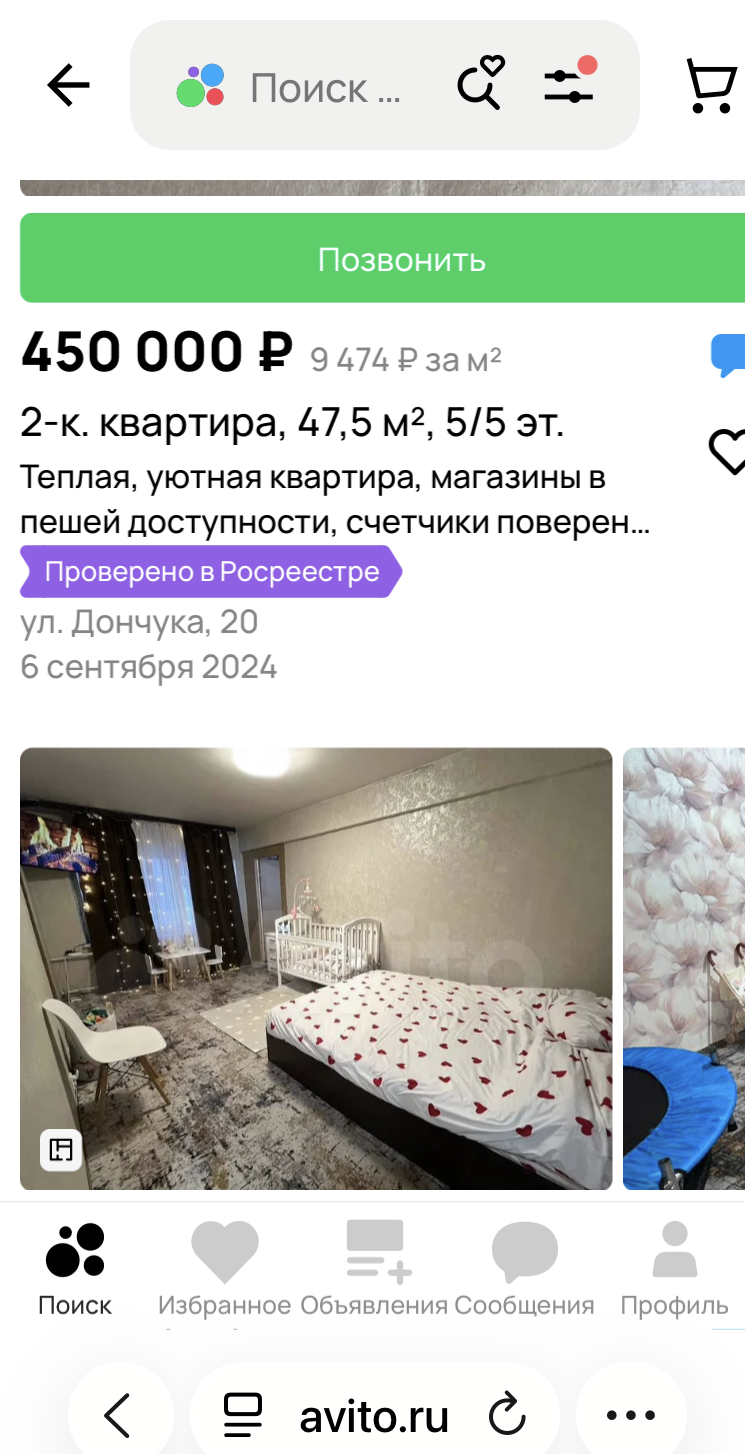
Task: Open the shopping cart
Action: pos(710,86)
